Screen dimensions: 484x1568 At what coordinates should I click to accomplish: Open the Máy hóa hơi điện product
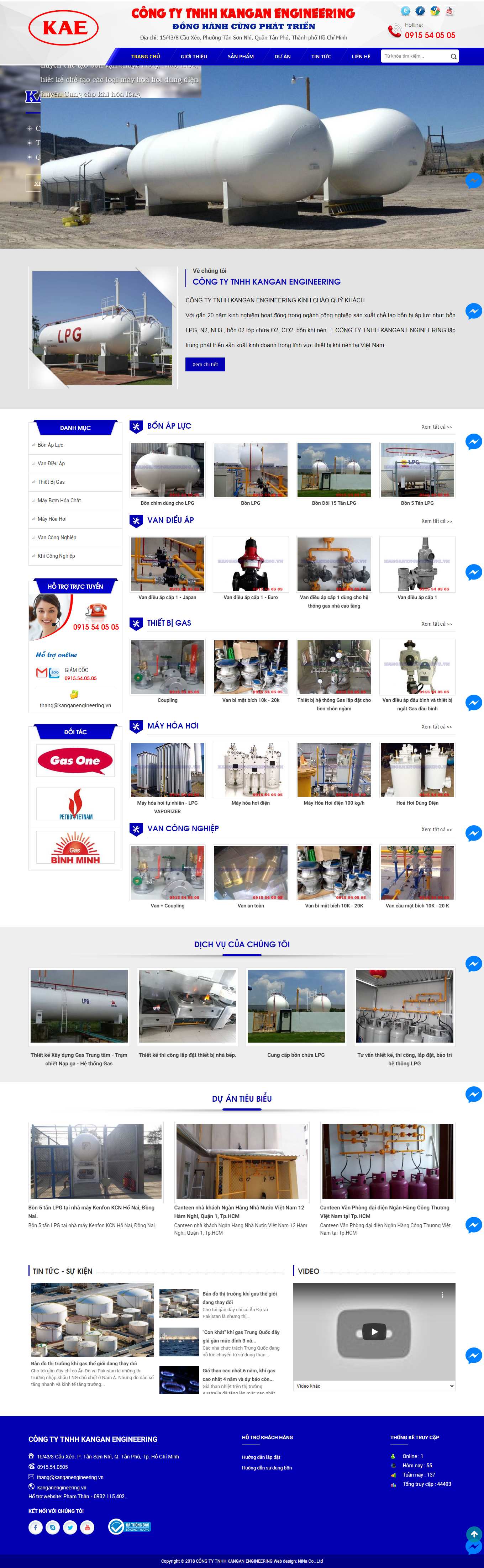[250, 770]
